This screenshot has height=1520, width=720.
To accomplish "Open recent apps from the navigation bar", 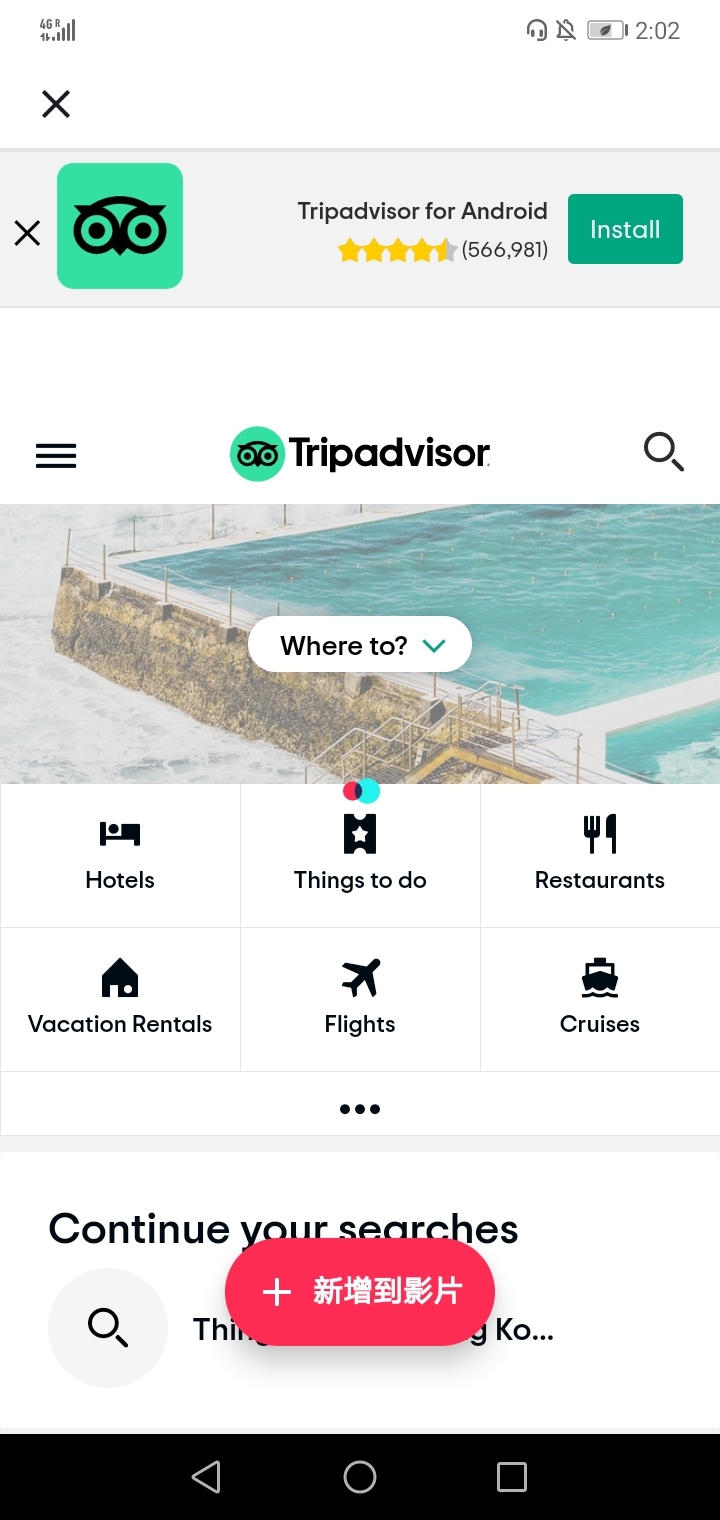I will click(512, 1477).
